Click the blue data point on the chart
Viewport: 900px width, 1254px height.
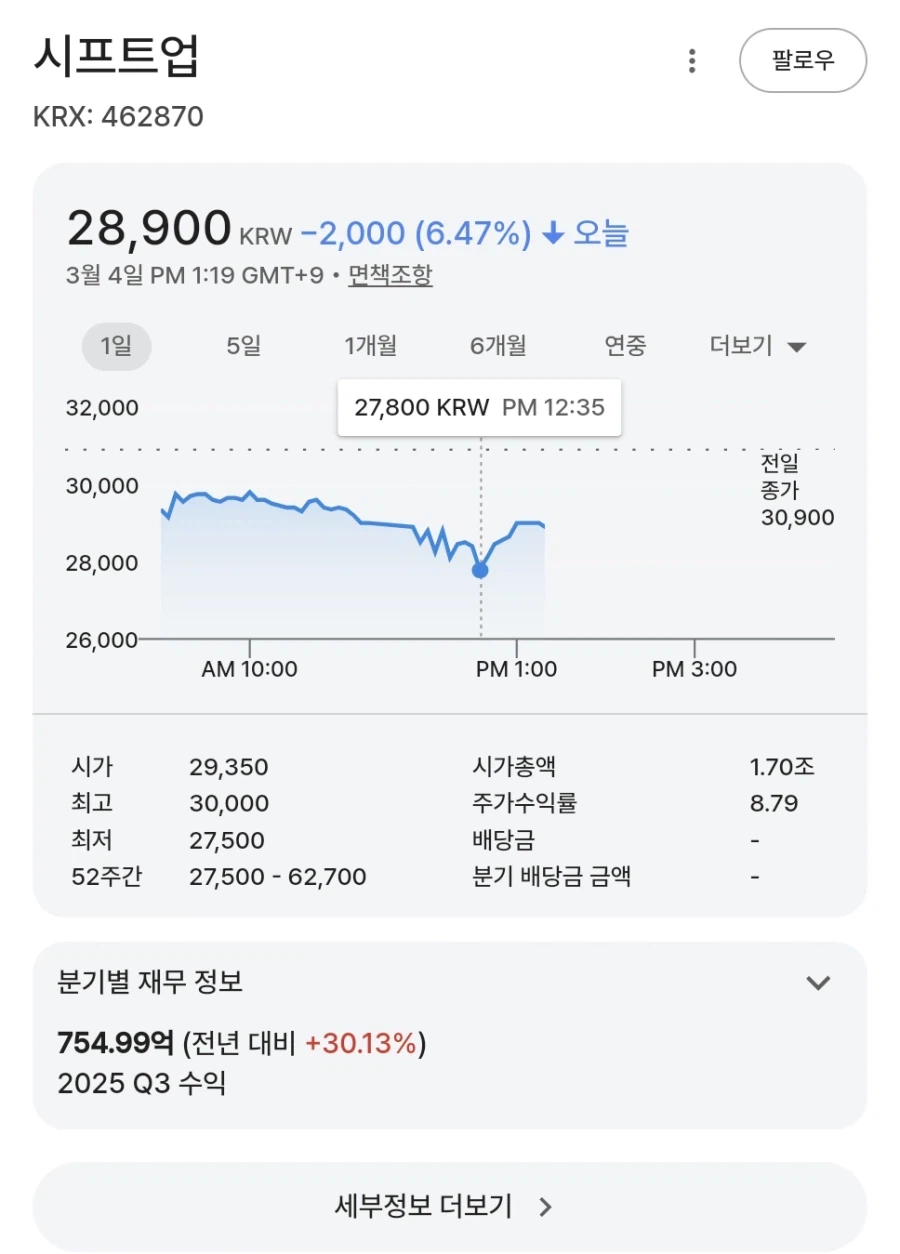coord(480,569)
